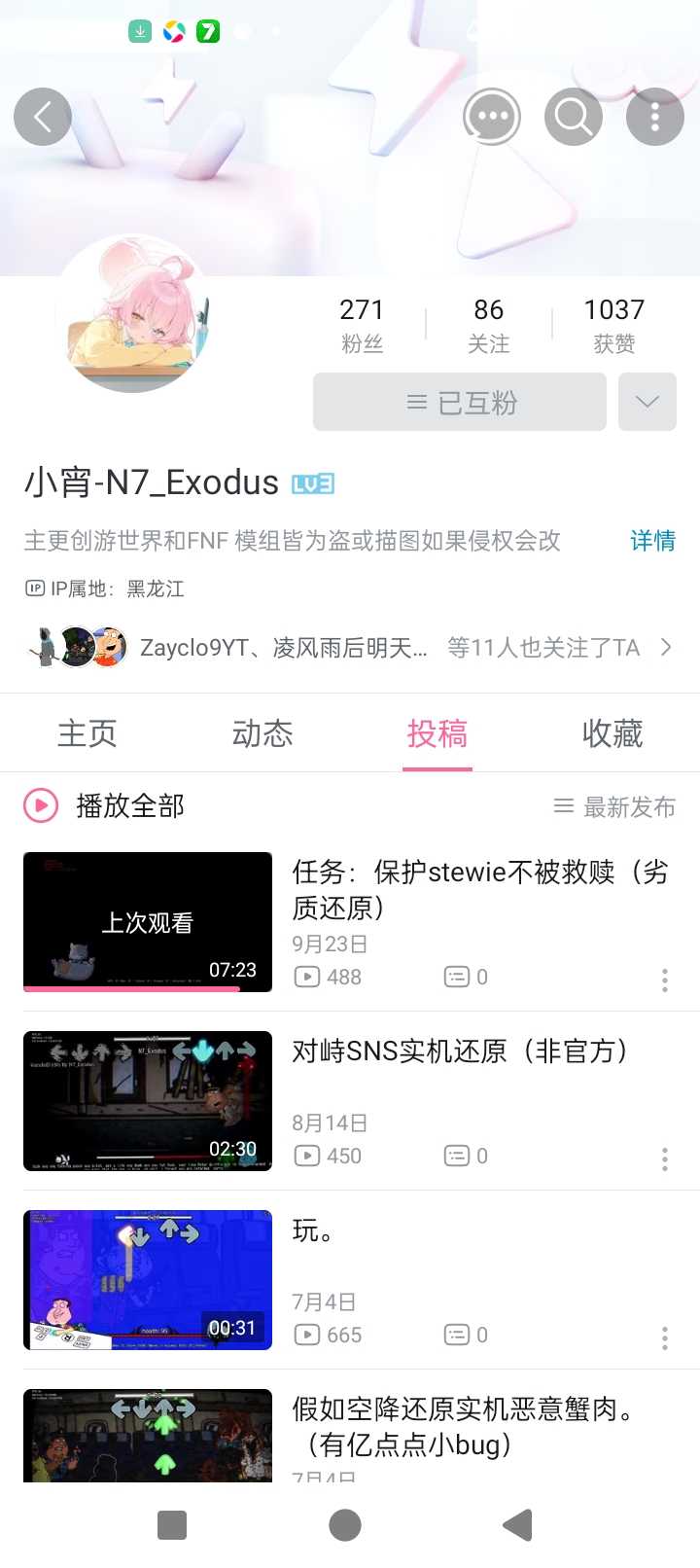Tap the 已互粉 follow status button
Image resolution: width=700 pixels, height=1568 pixels.
point(460,402)
